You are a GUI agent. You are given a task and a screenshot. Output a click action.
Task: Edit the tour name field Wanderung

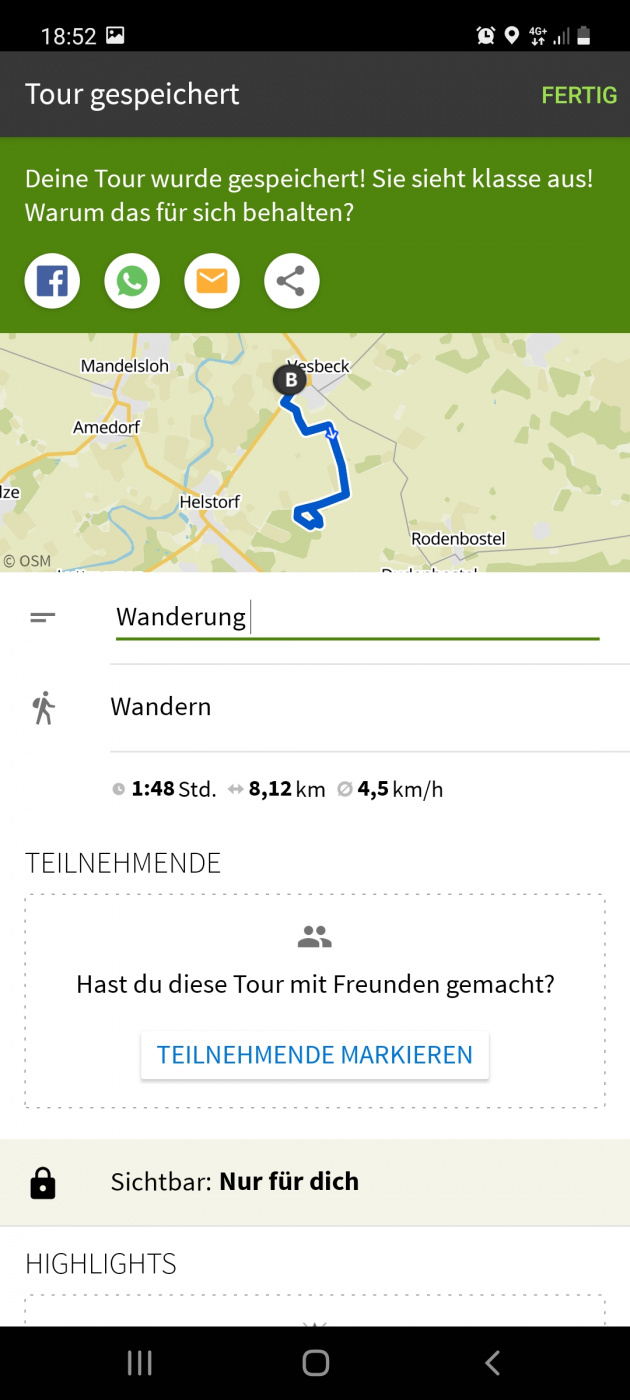(x=356, y=617)
